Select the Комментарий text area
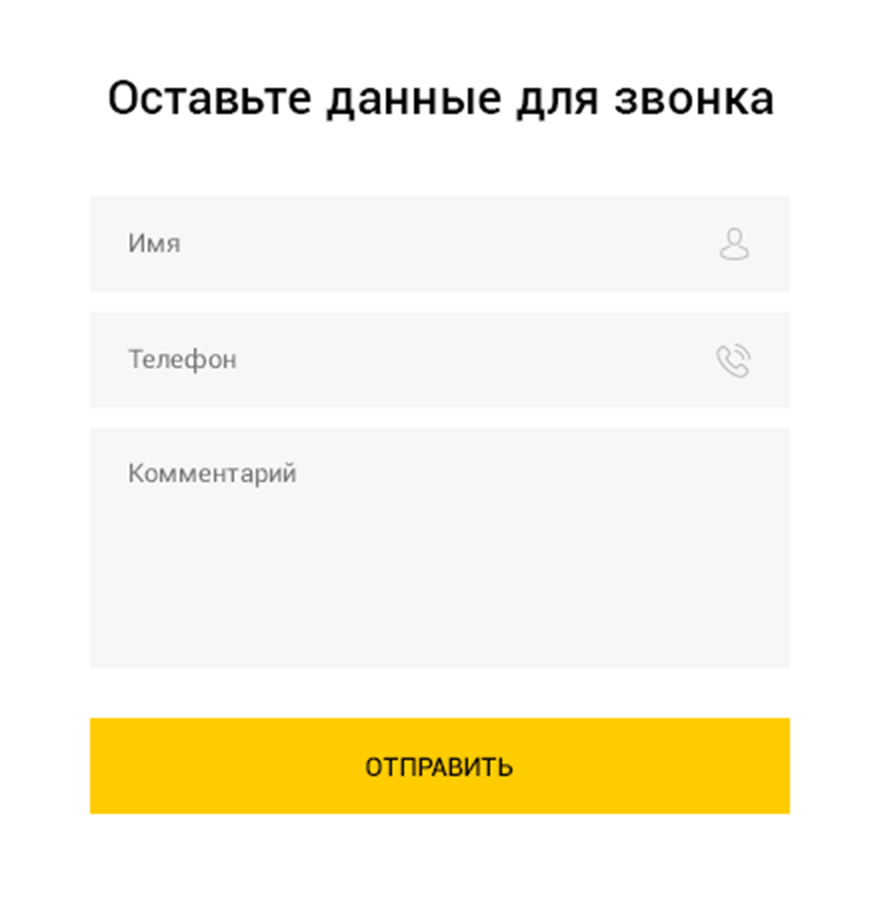The height and width of the screenshot is (900, 880). coord(440,548)
